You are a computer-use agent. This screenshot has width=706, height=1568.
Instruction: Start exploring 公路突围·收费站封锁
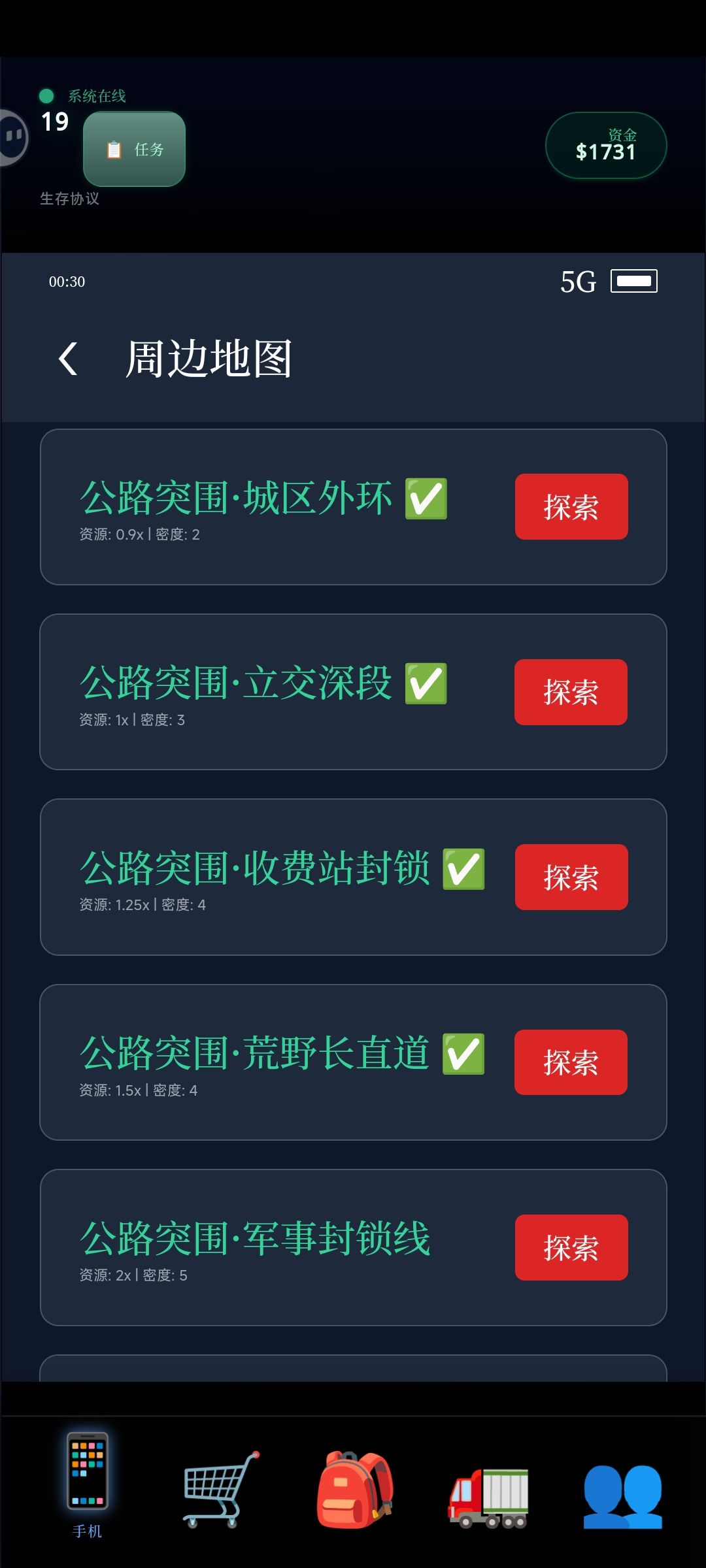point(571,877)
